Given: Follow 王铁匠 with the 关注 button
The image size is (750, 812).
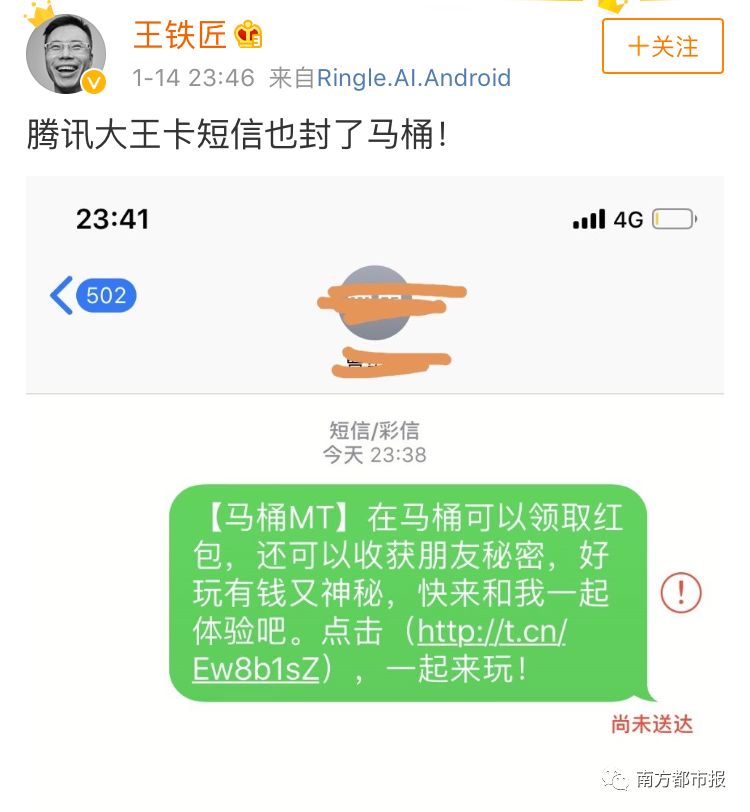Looking at the screenshot, I should point(662,46).
